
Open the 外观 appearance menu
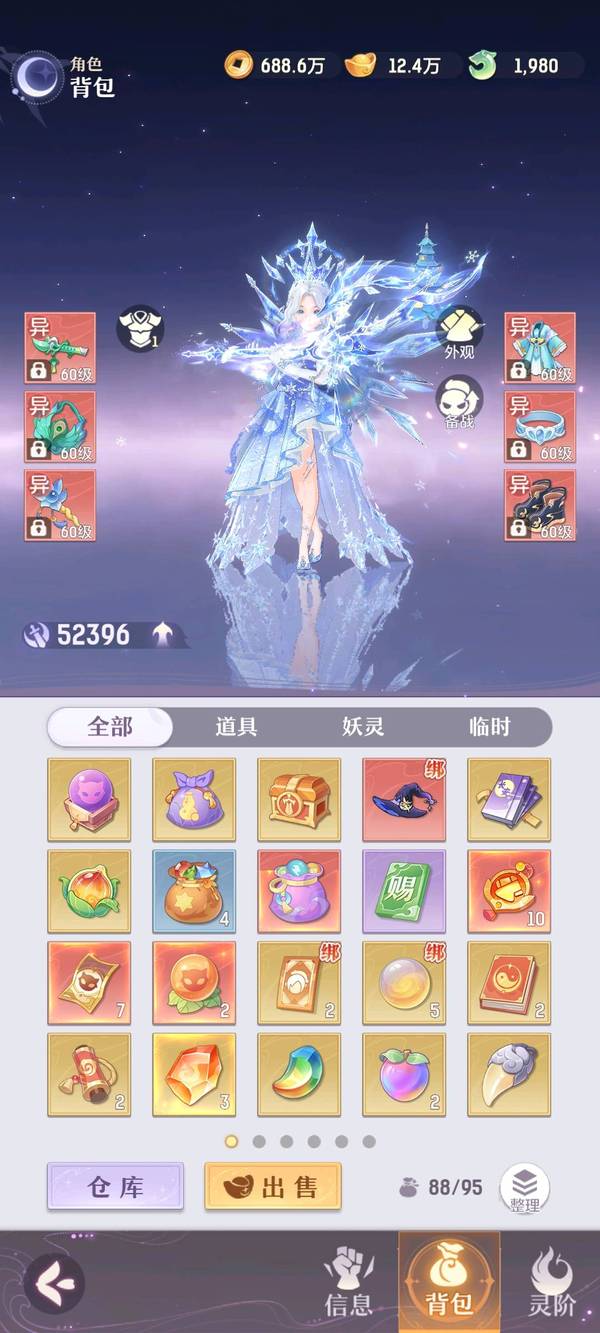[x=459, y=331]
